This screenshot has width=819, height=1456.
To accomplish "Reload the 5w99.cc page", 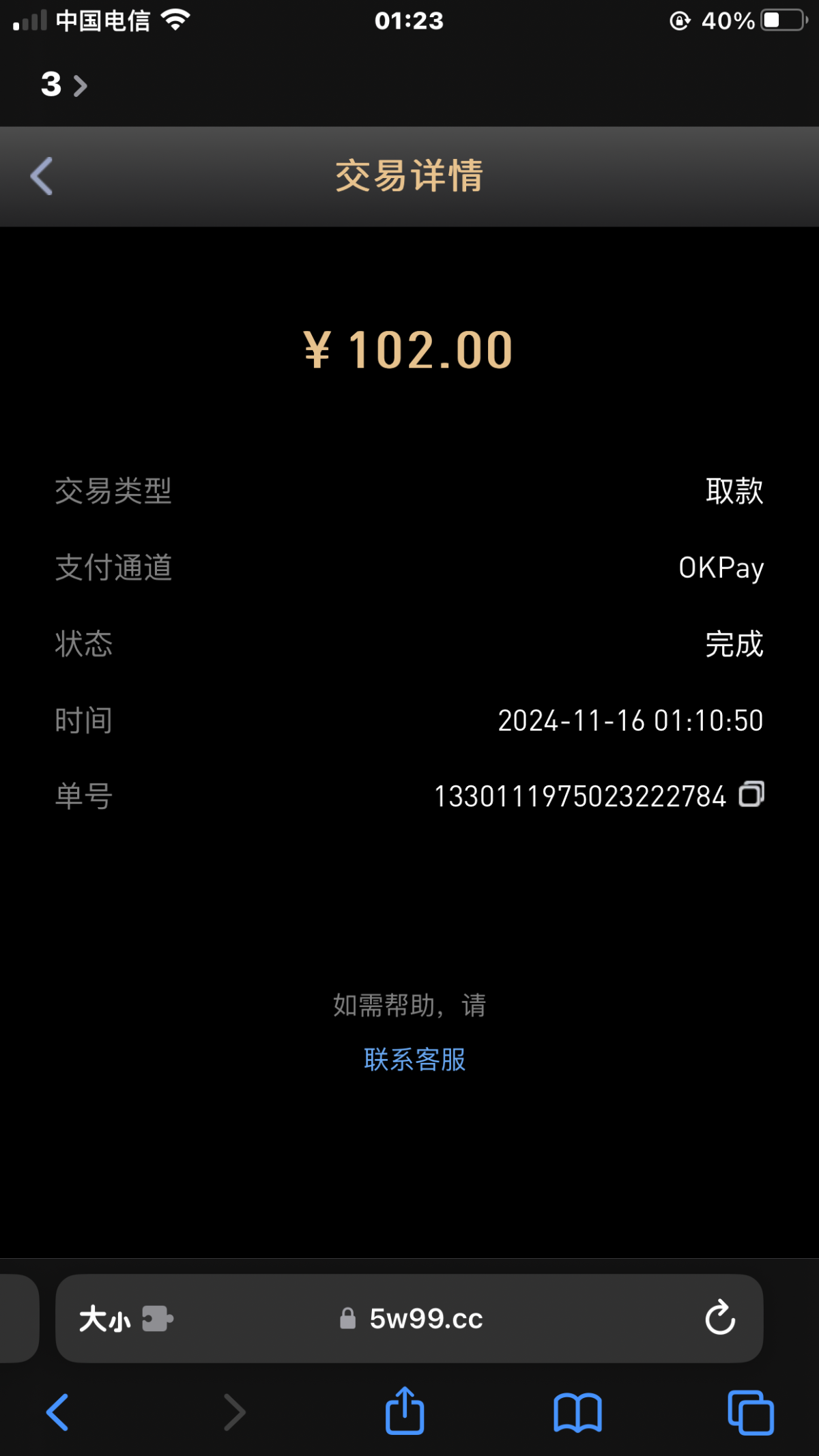I will point(720,1318).
